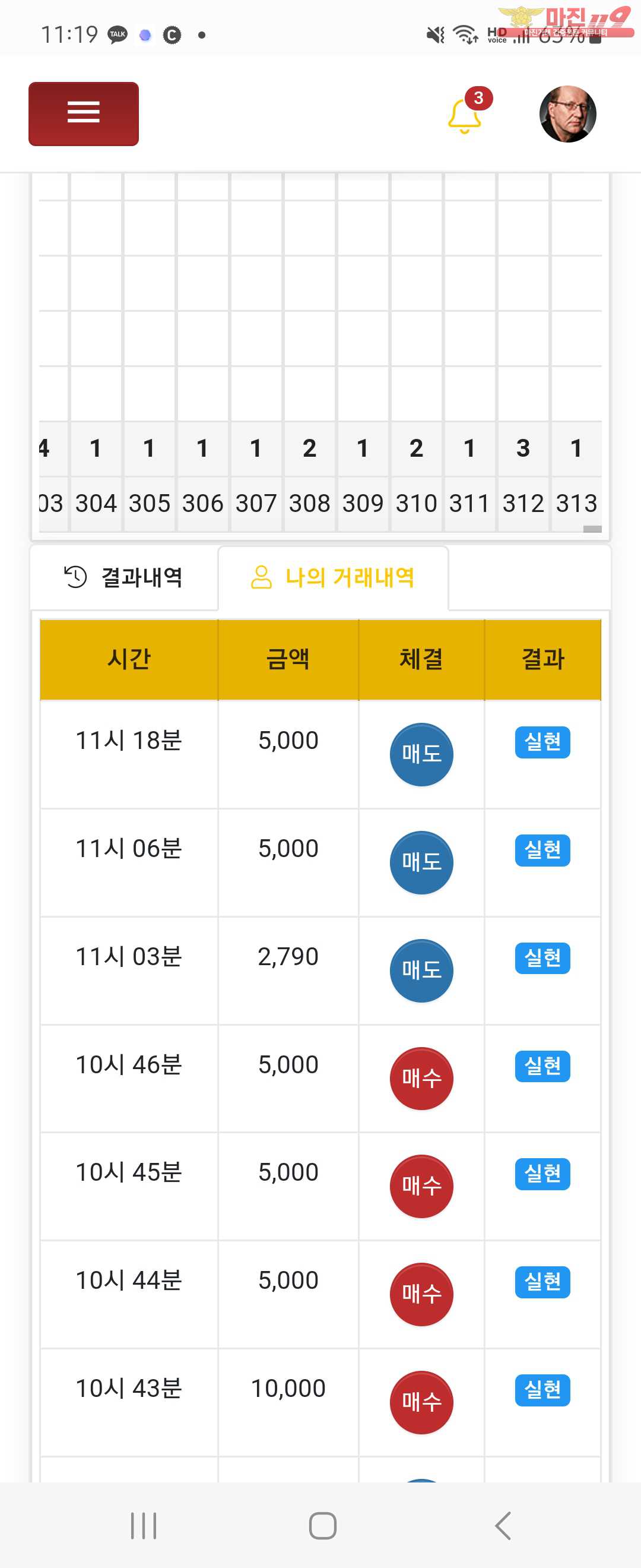The width and height of the screenshot is (641, 1568).
Task: Go back with the system back button
Action: pos(502,1525)
